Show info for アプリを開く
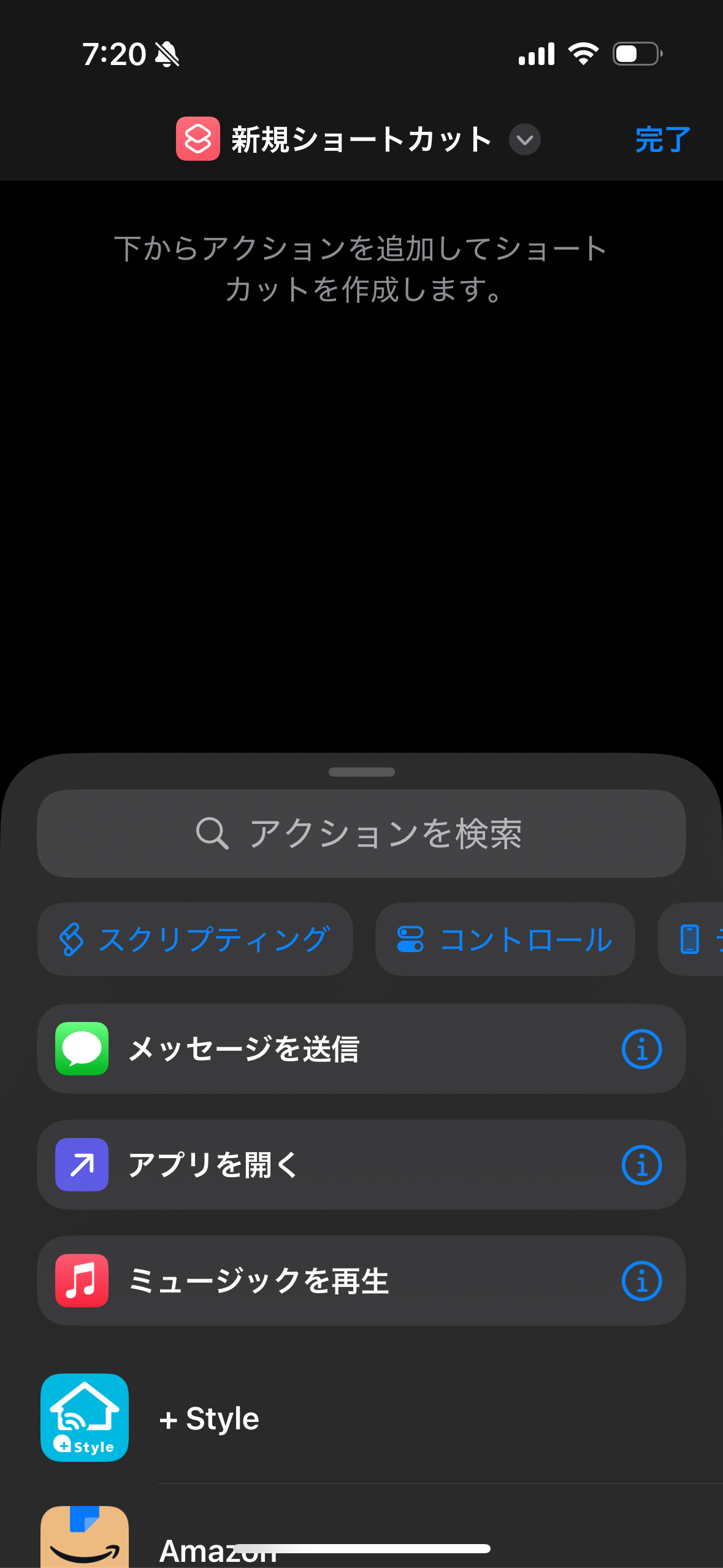723x1568 pixels. (x=641, y=1165)
